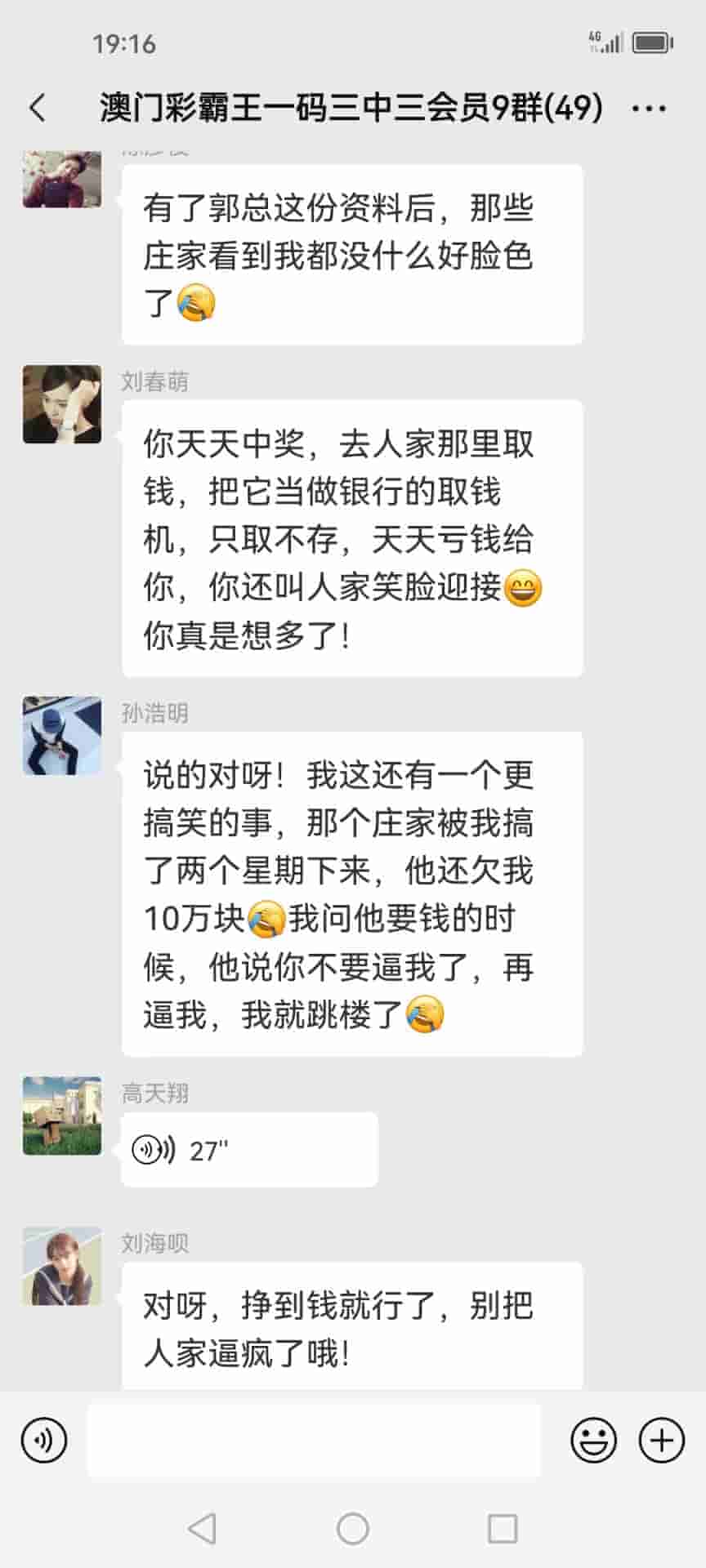
Task: Tap the system home button
Action: [353, 1528]
